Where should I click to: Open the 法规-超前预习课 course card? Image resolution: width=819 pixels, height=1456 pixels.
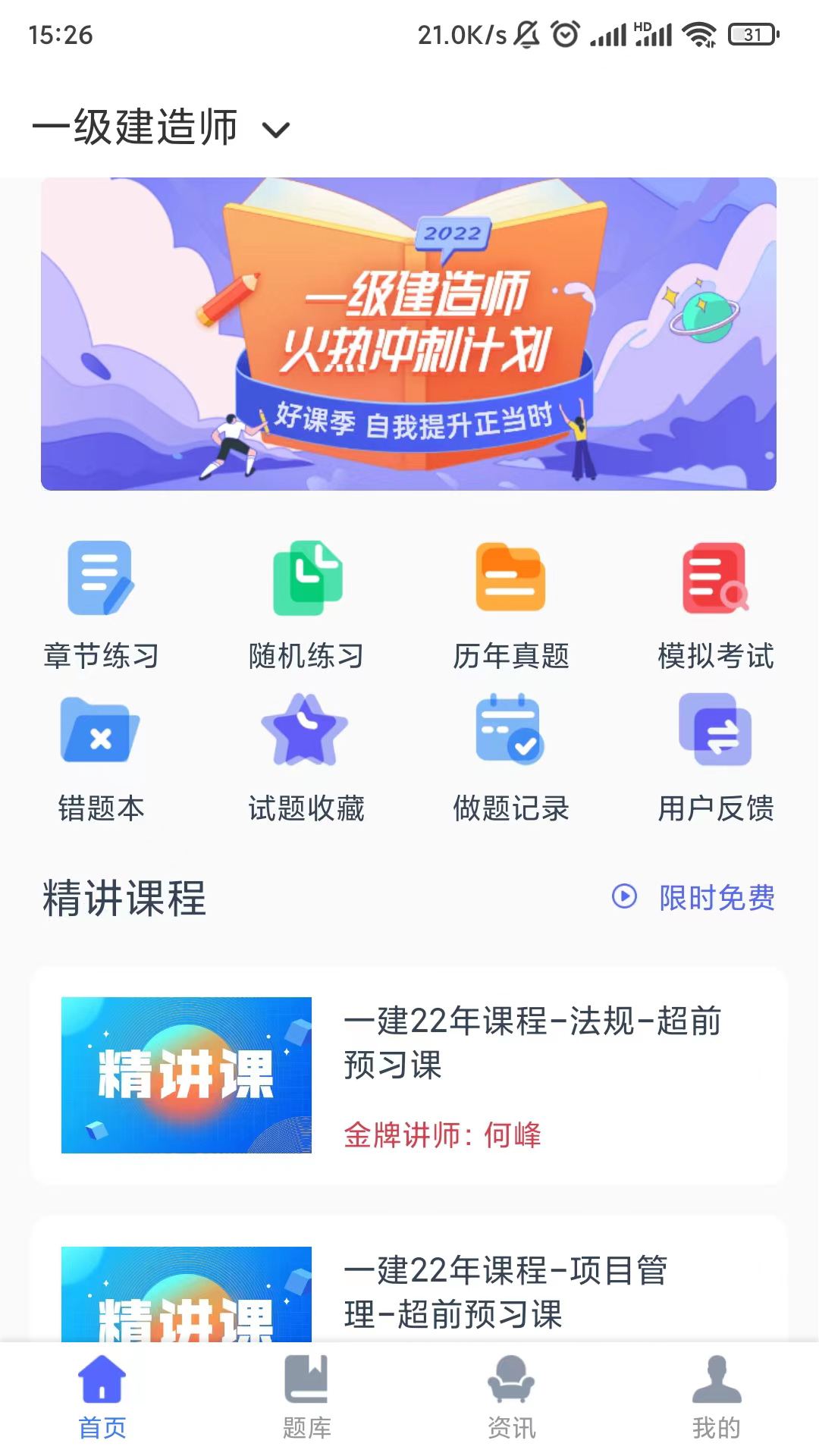(x=409, y=1075)
